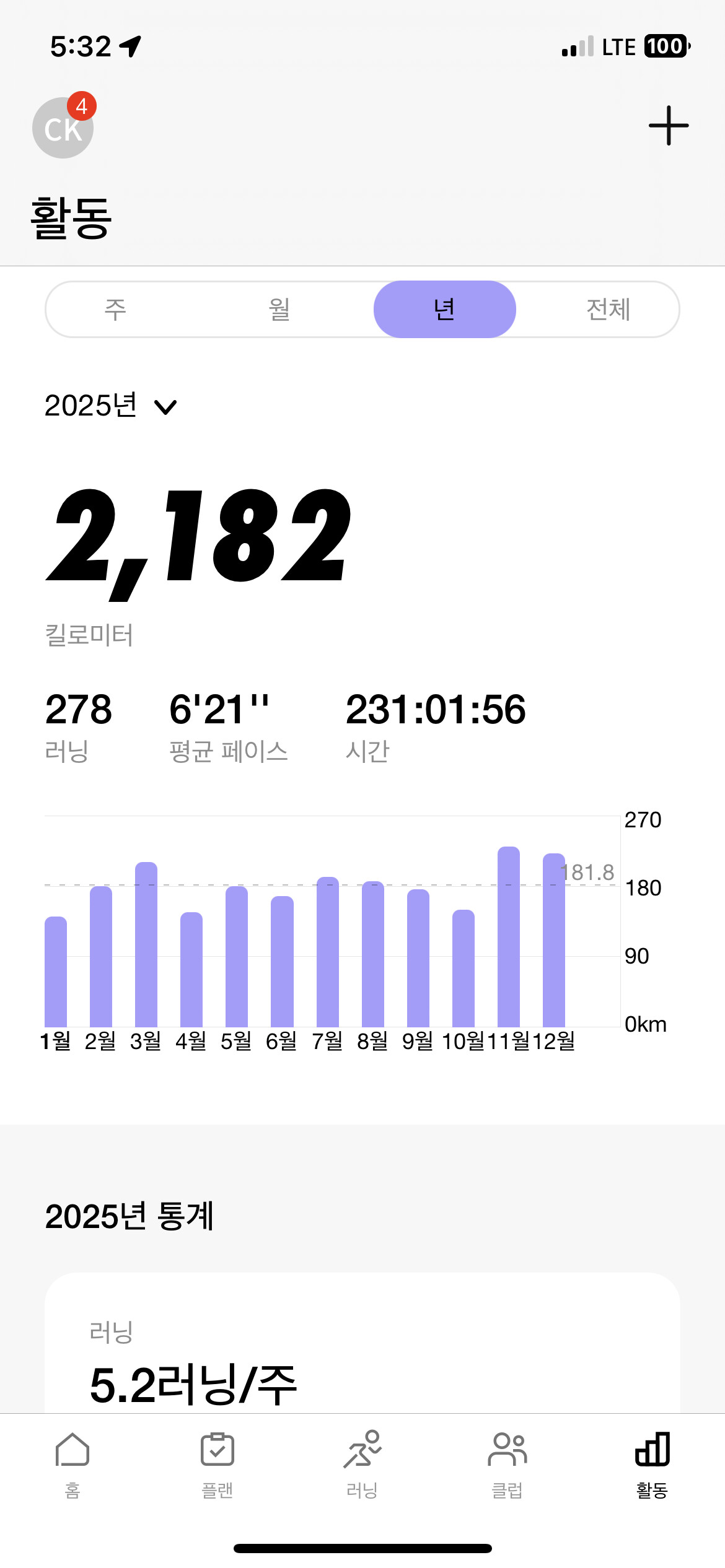Tap the 활동 tab in bottom navigation
725x1568 pixels.
(x=652, y=1464)
